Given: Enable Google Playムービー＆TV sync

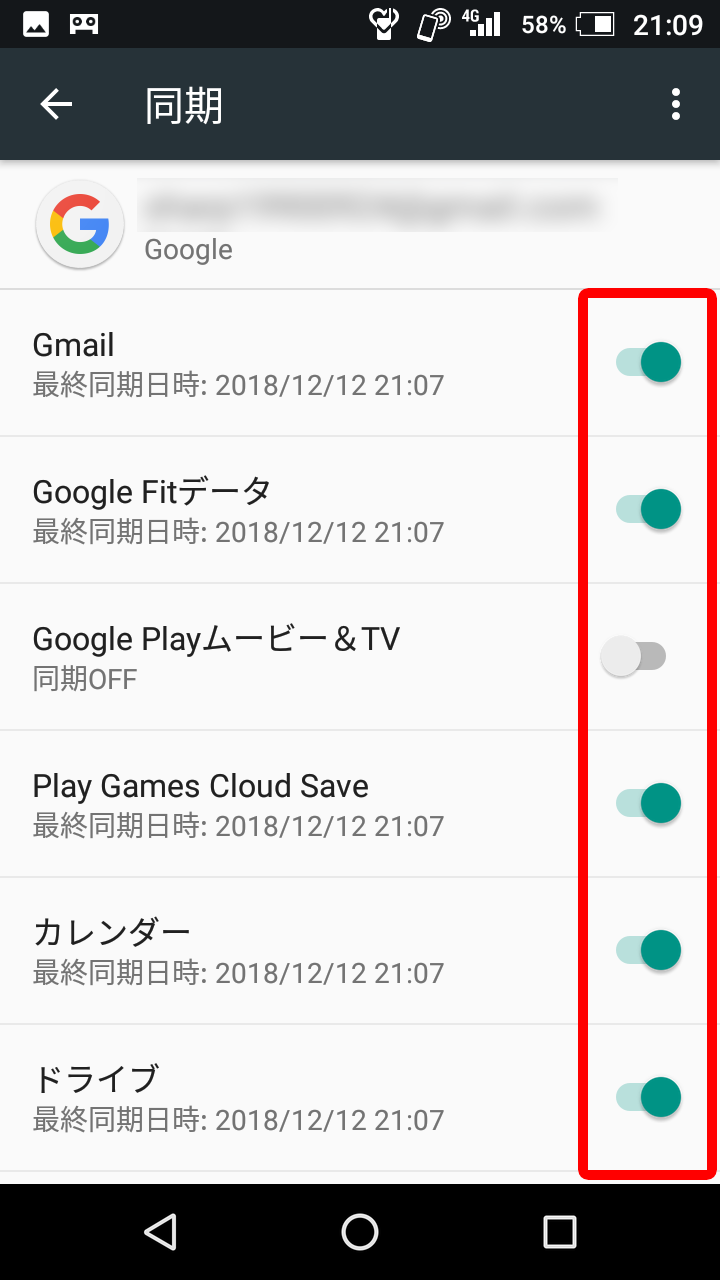Looking at the screenshot, I should pos(634,656).
